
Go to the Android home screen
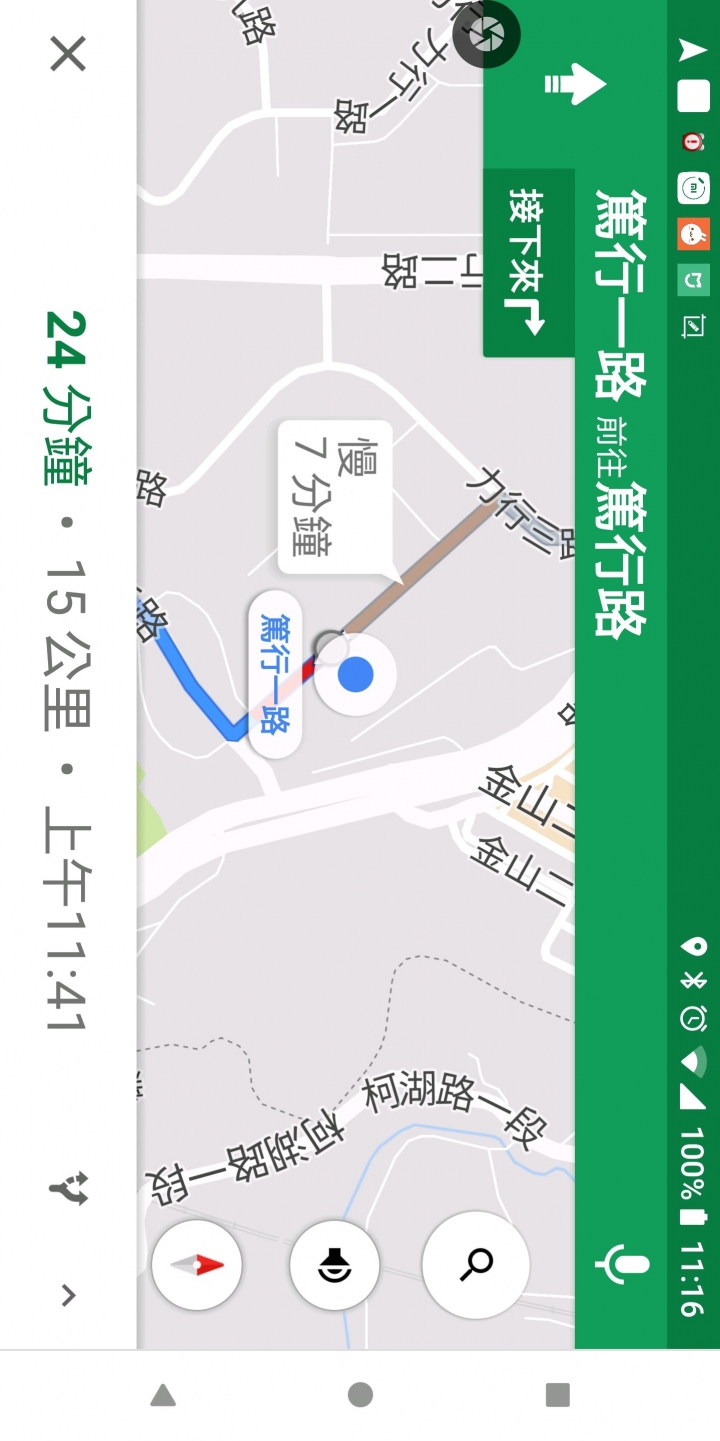[x=360, y=1395]
